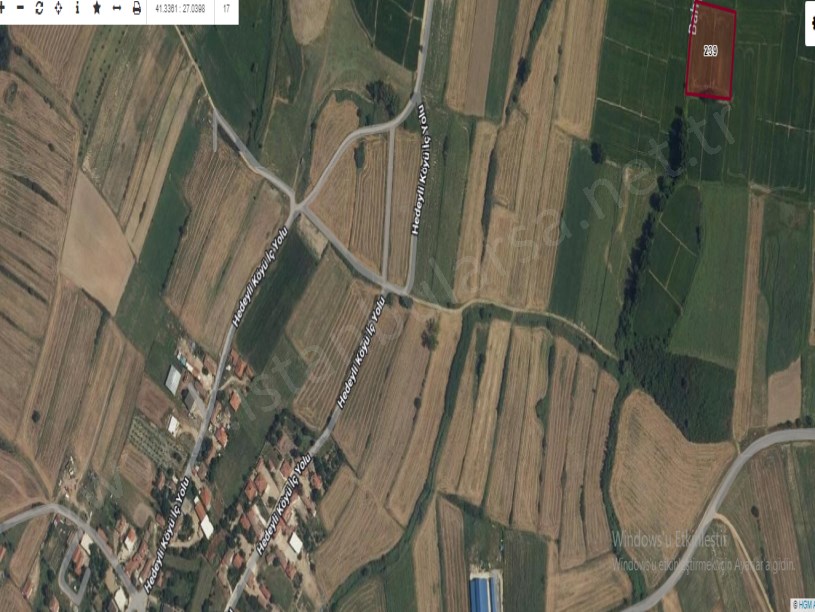Tap the crosshair locate icon
This screenshot has height=612, width=815.
[x=58, y=8]
